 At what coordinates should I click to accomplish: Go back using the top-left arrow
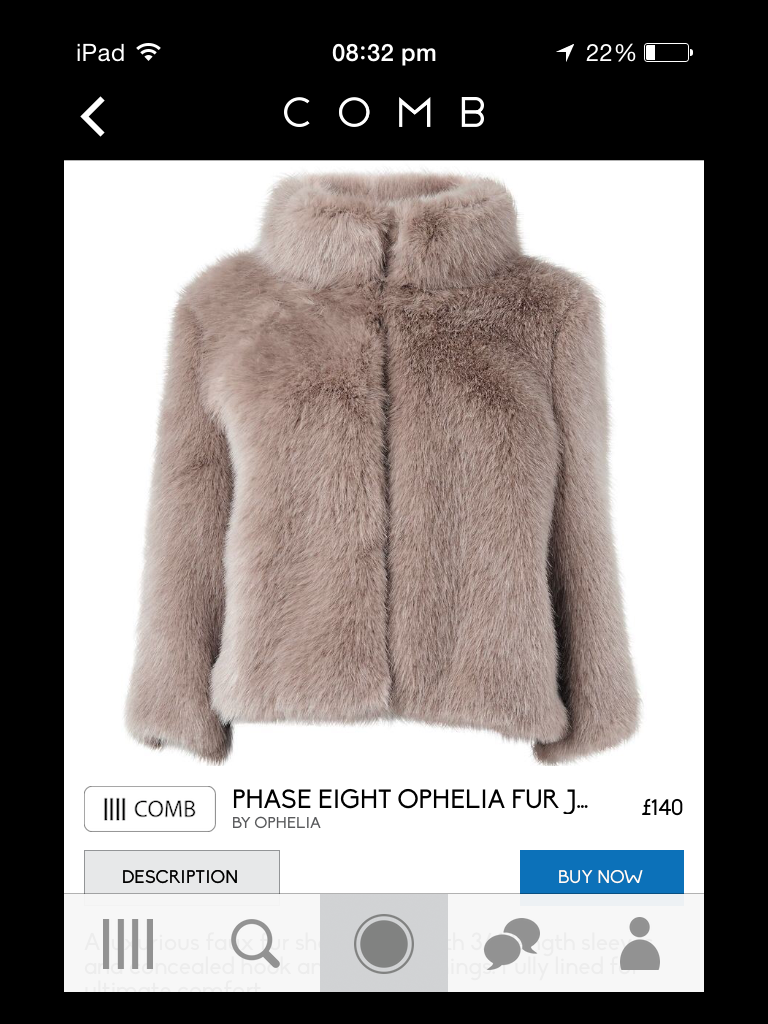(x=93, y=116)
